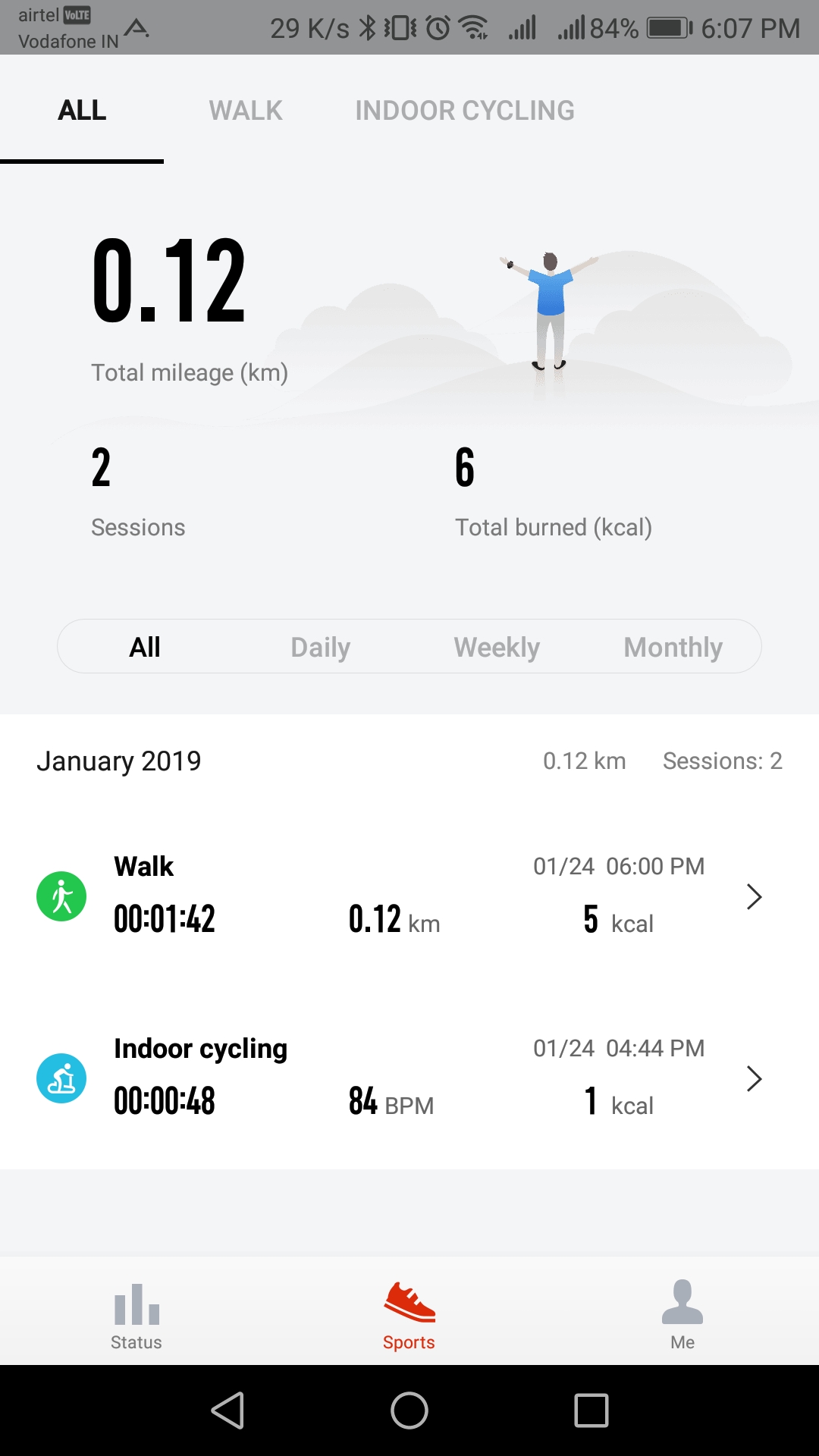This screenshot has height=1456, width=819.
Task: Select the All filter in segmented control
Action: (144, 647)
